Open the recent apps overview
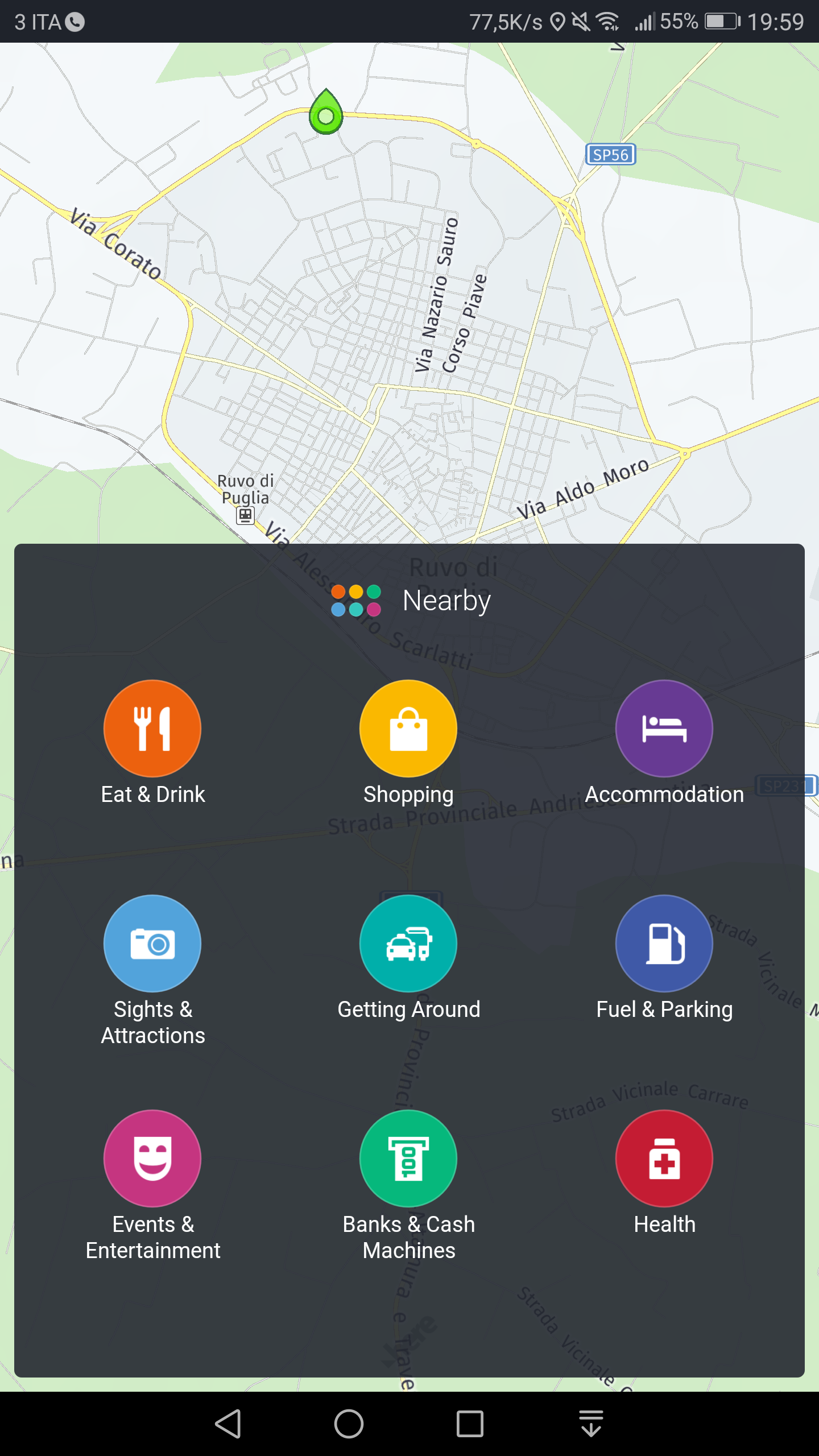819x1456 pixels. (x=470, y=1424)
